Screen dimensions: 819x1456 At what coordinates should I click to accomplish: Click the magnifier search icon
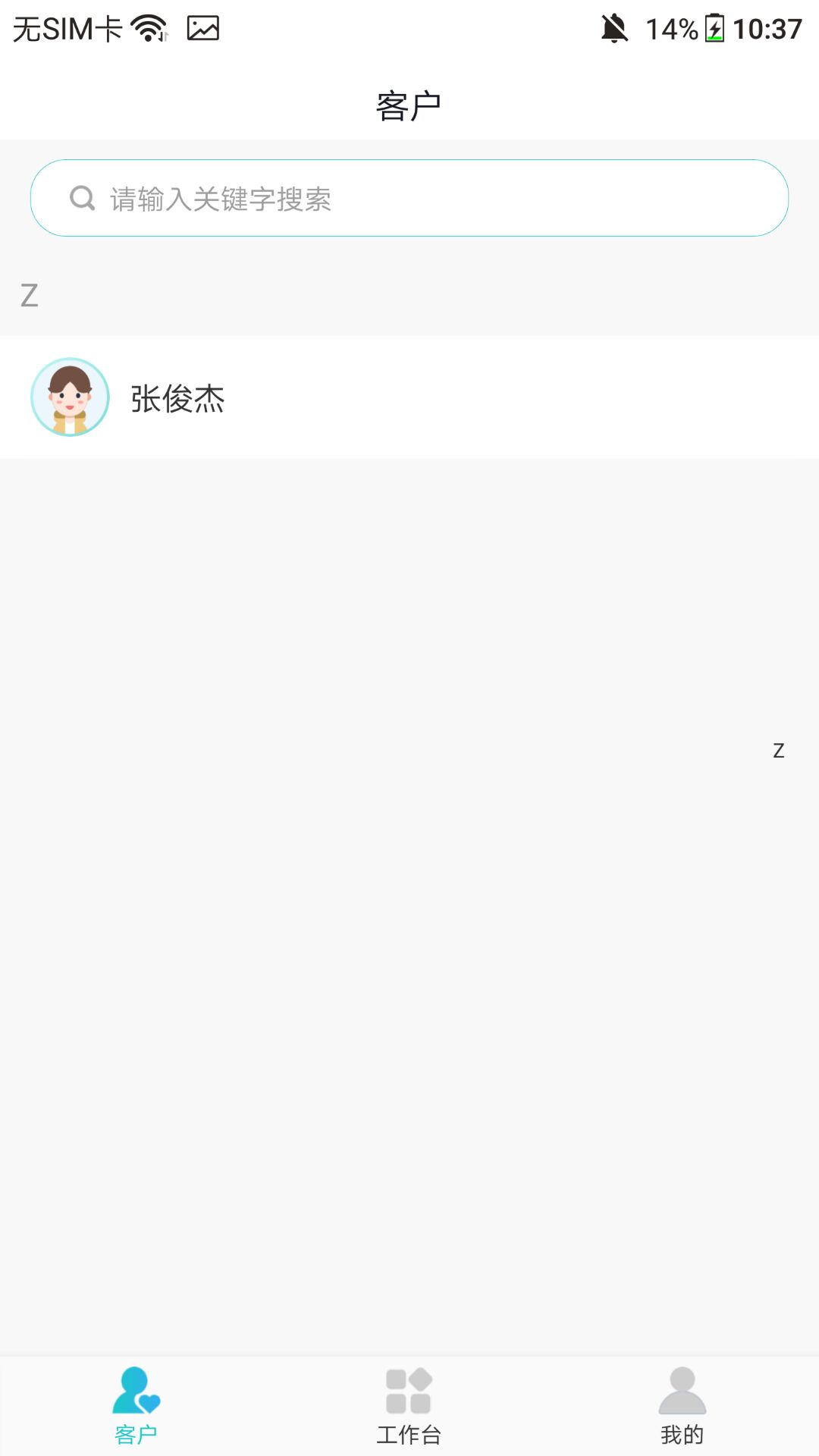point(81,197)
